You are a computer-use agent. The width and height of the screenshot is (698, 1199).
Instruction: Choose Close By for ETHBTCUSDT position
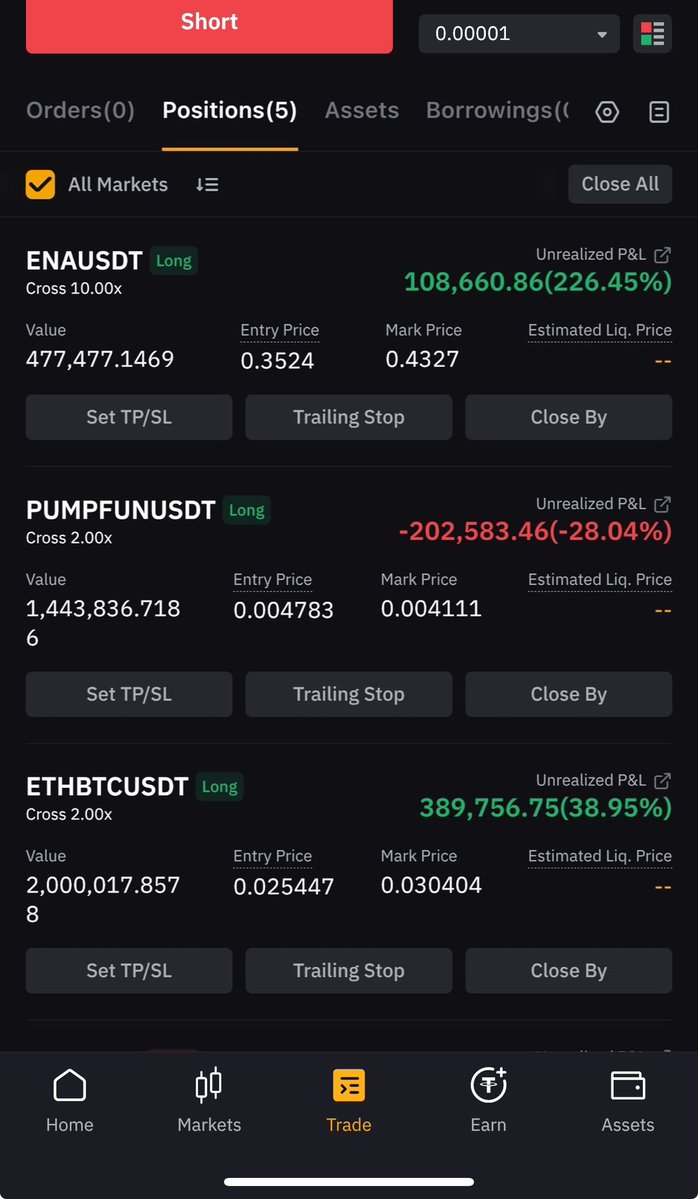569,971
